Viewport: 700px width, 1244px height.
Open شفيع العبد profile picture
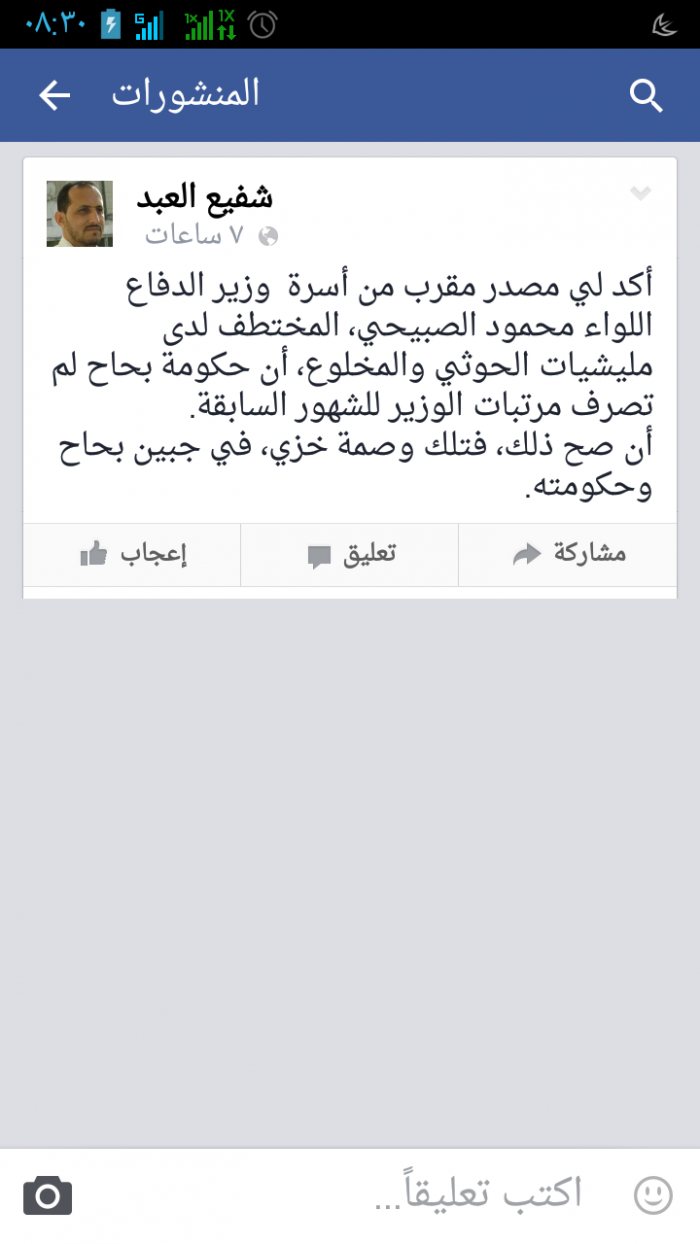80,213
